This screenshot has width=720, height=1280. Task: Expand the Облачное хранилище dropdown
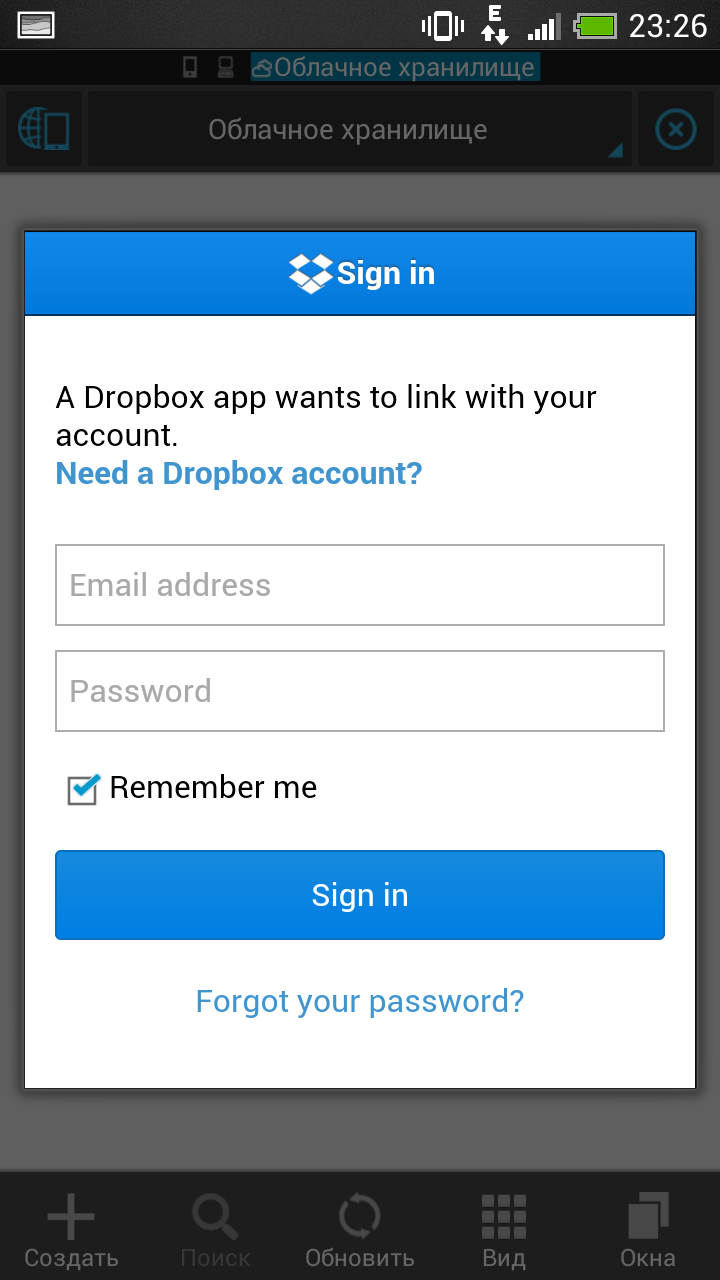pos(360,130)
